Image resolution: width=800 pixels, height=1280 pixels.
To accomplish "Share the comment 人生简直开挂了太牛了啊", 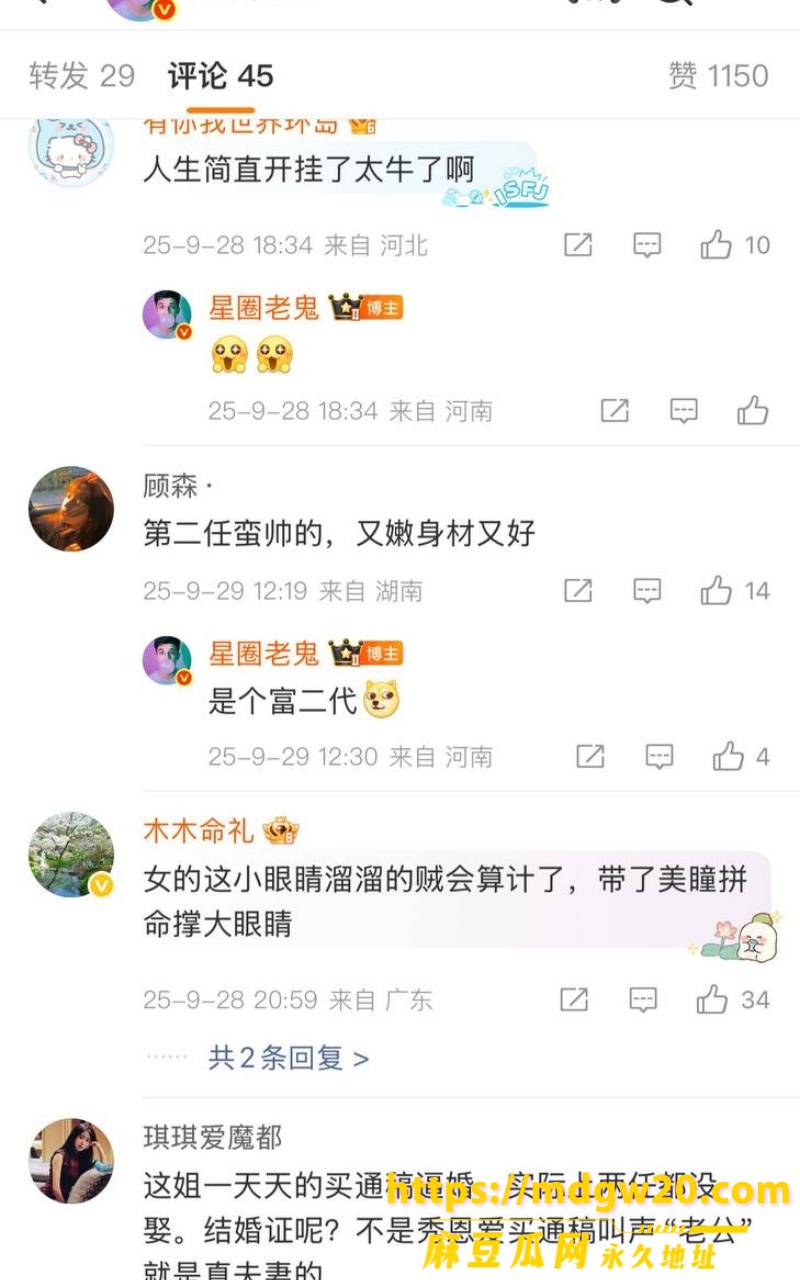I will [x=578, y=245].
